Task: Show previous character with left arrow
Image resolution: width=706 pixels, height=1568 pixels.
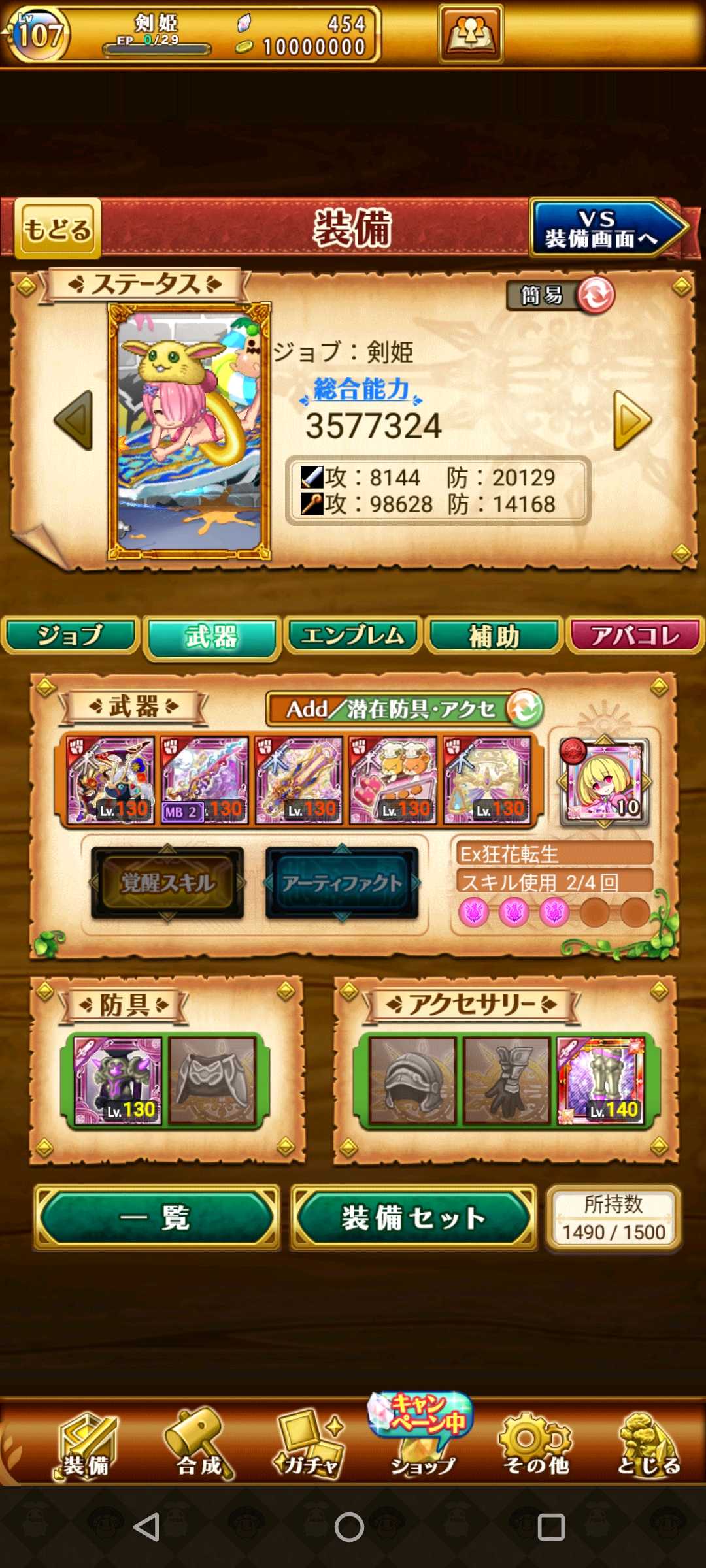Action: pos(73,421)
